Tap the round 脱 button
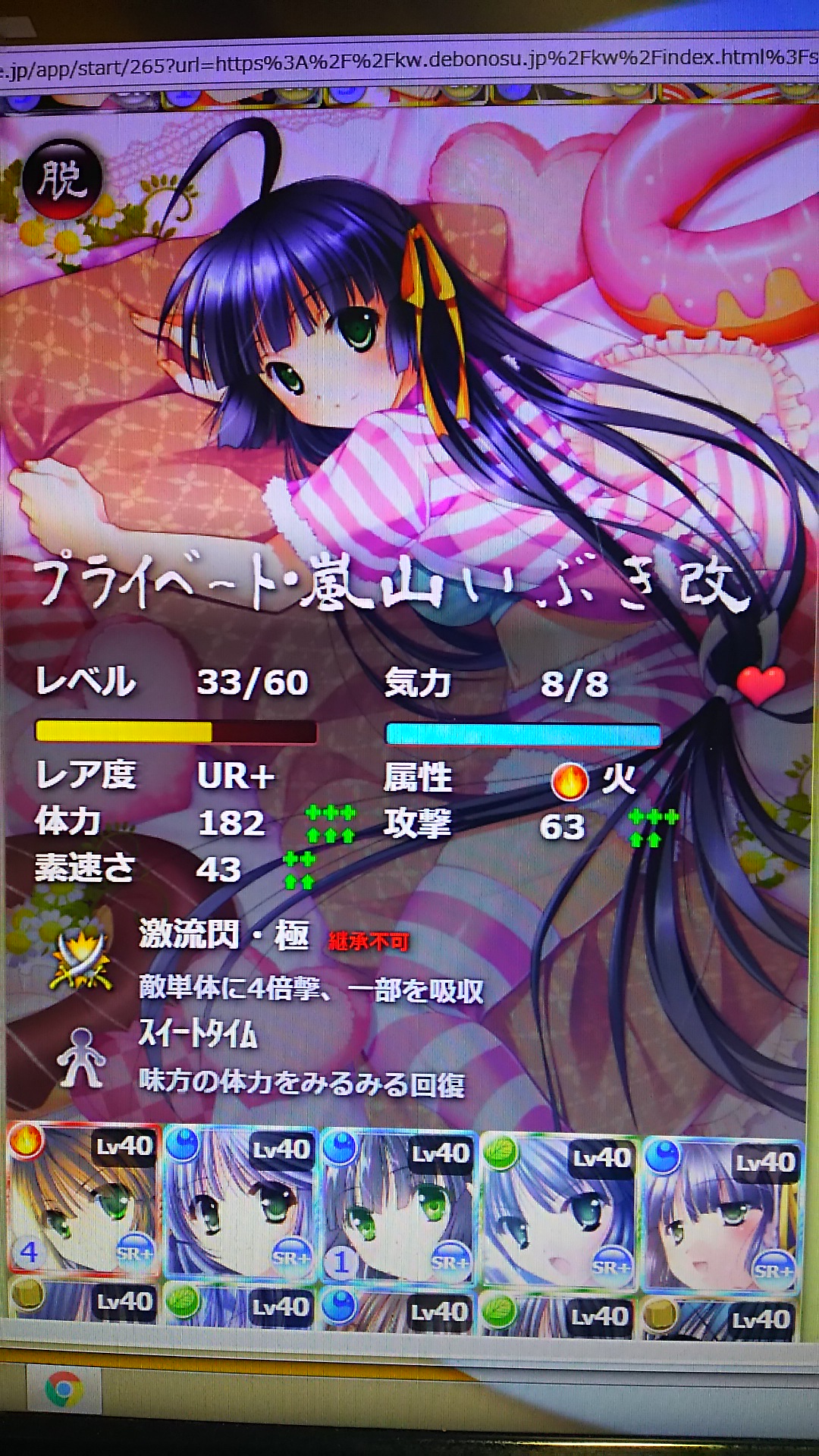 [x=62, y=179]
